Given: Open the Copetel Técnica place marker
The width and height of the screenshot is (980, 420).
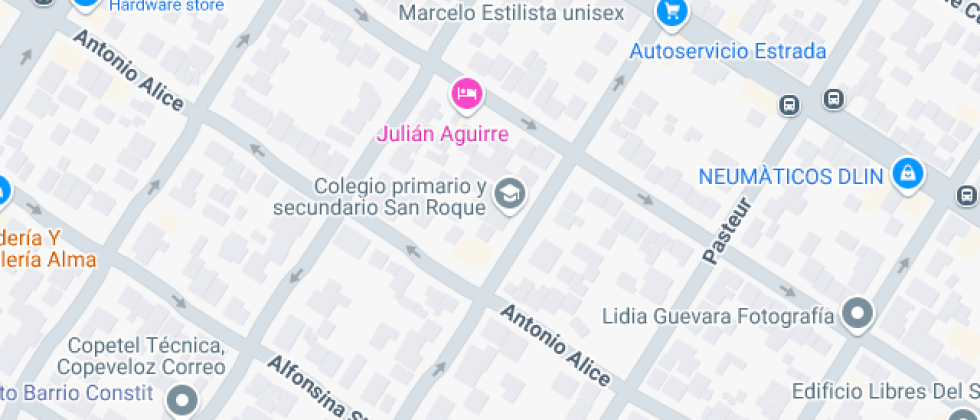Looking at the screenshot, I should click(182, 402).
